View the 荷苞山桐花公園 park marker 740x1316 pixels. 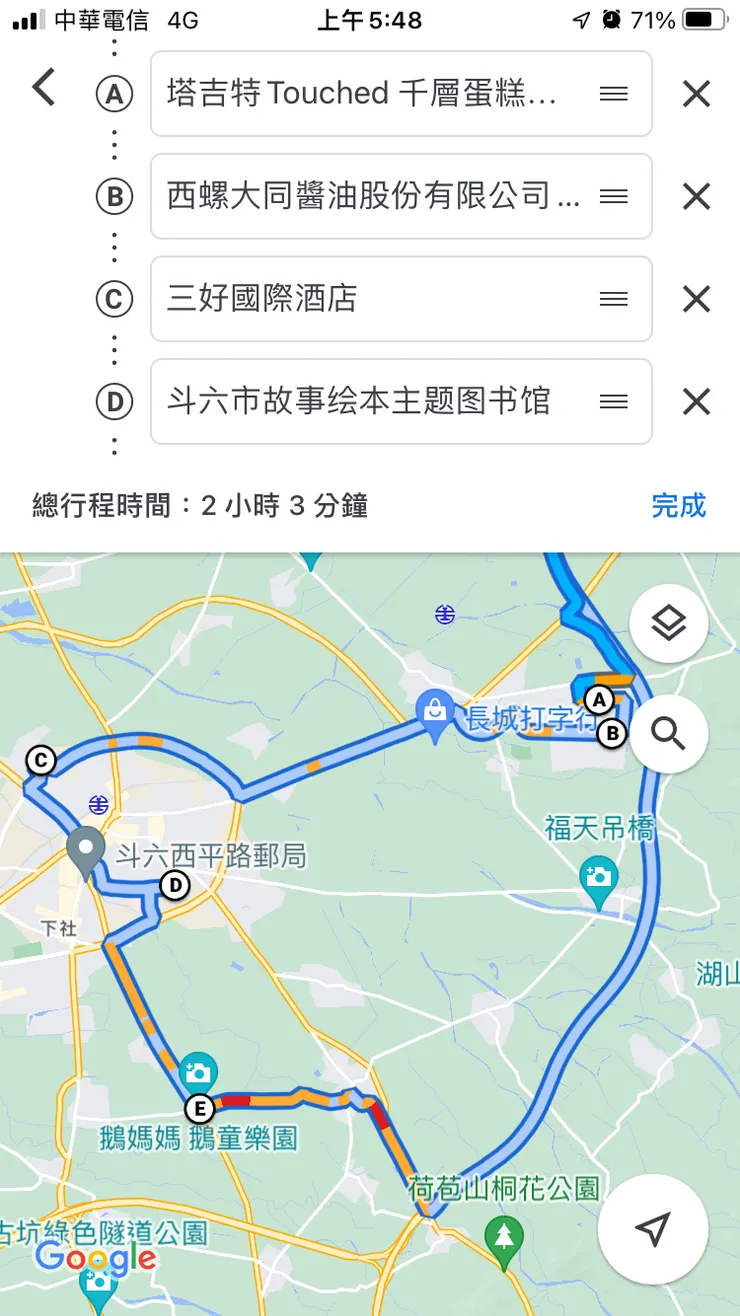click(x=504, y=1234)
